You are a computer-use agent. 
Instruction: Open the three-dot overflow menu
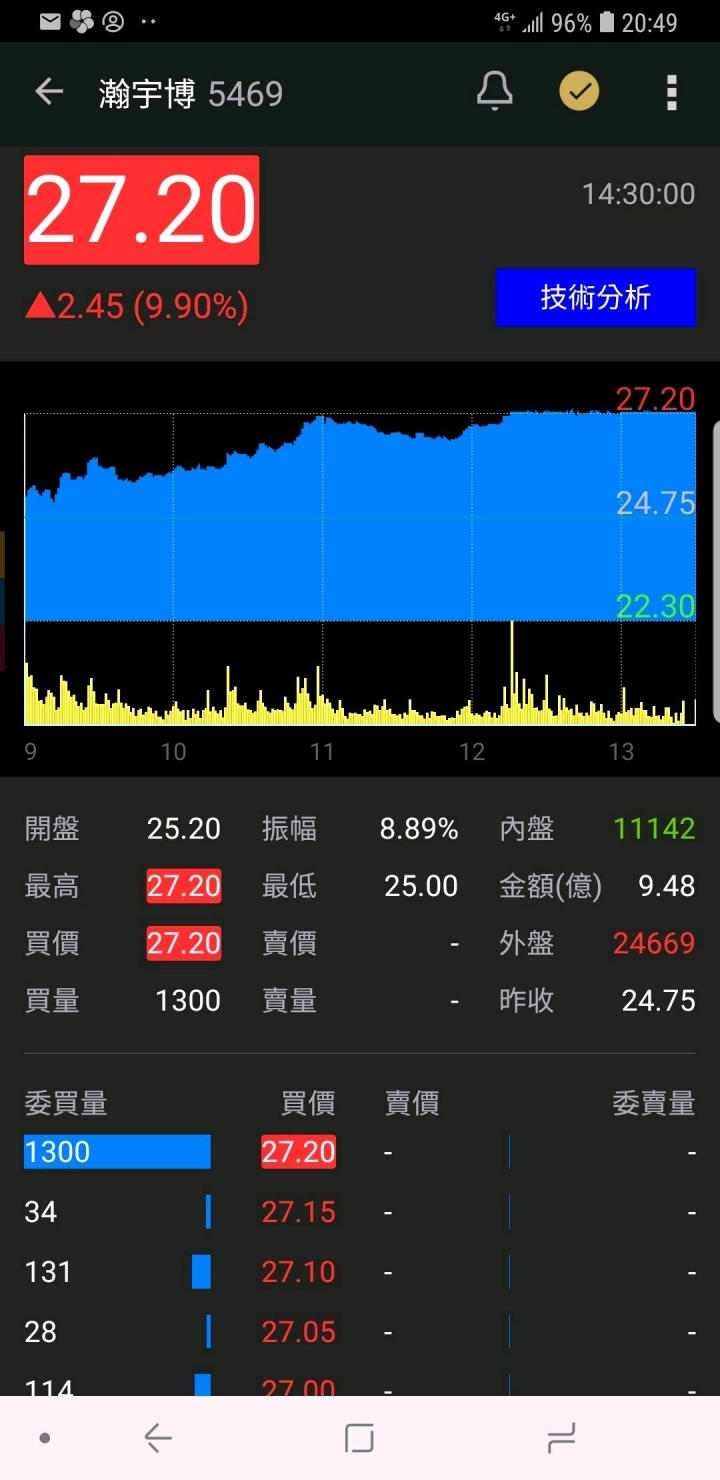coord(672,93)
